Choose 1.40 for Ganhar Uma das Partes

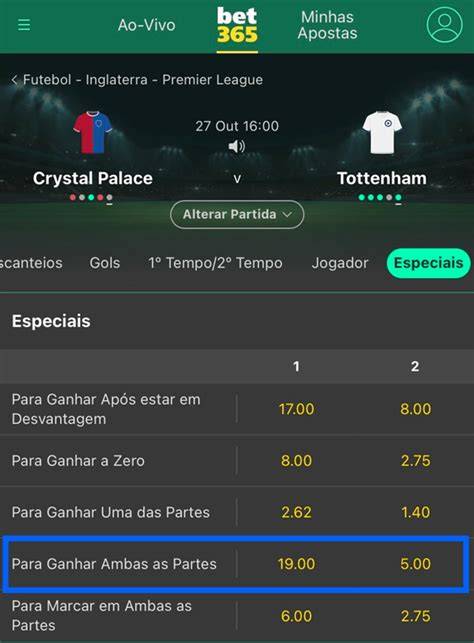(x=415, y=512)
